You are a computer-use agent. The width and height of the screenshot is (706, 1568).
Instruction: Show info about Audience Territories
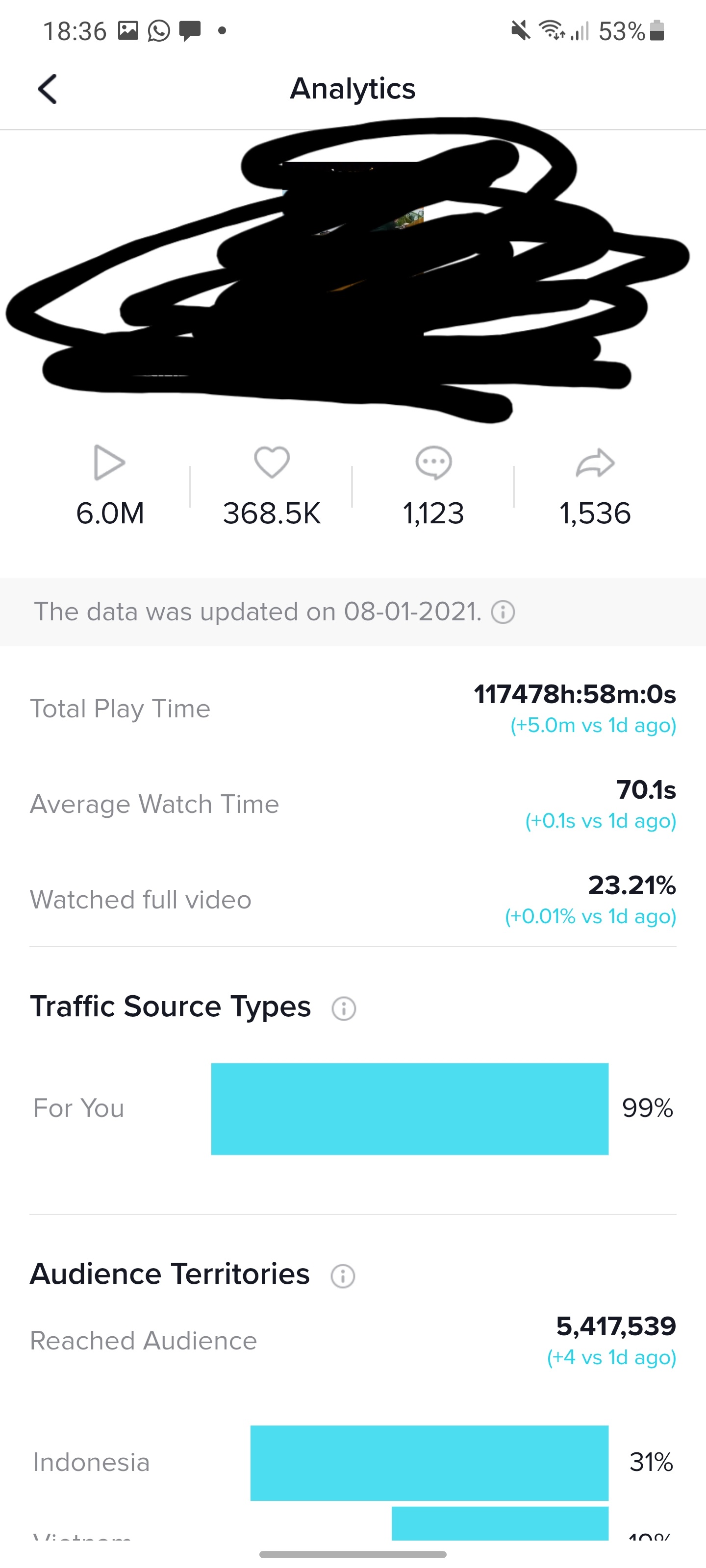(343, 1275)
